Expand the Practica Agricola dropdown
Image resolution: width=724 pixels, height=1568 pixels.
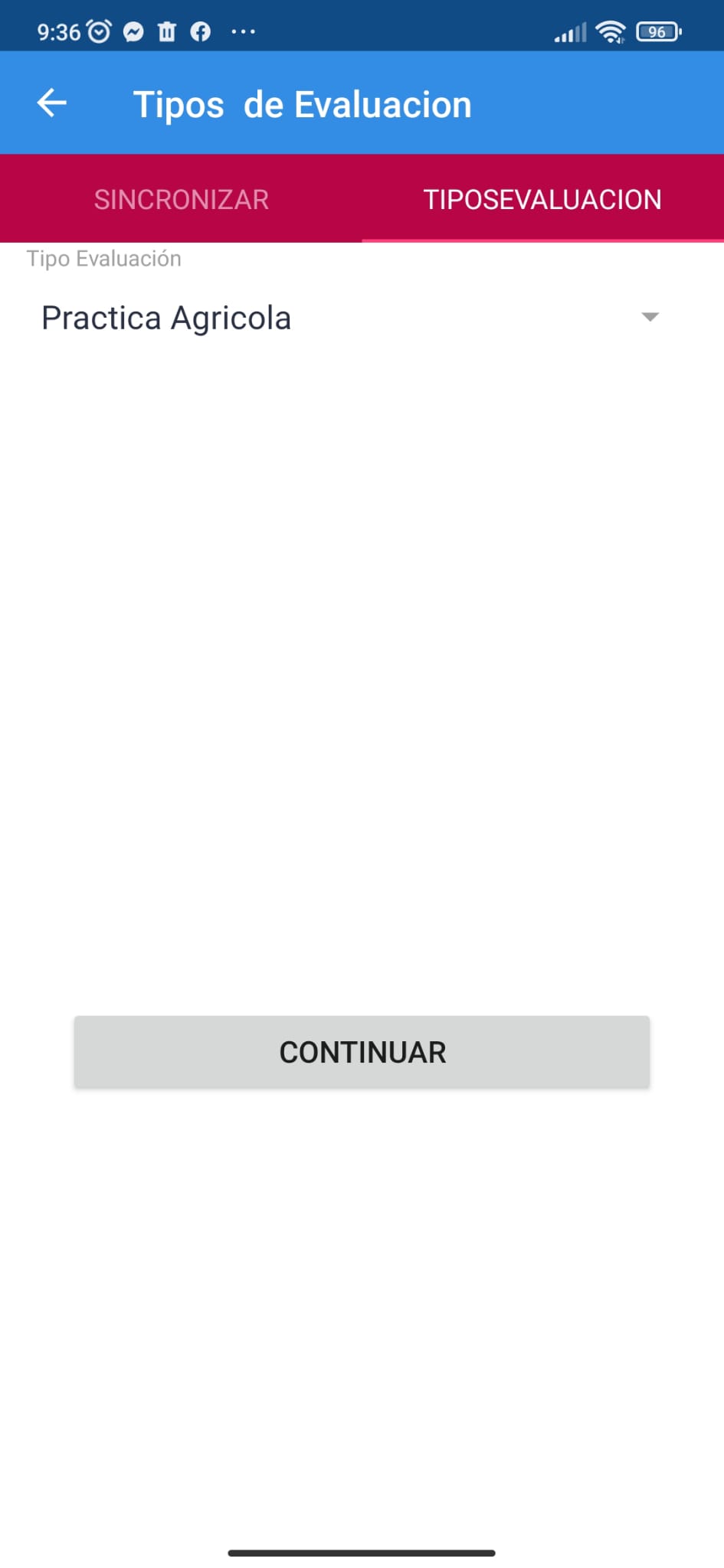pyautogui.click(x=349, y=318)
